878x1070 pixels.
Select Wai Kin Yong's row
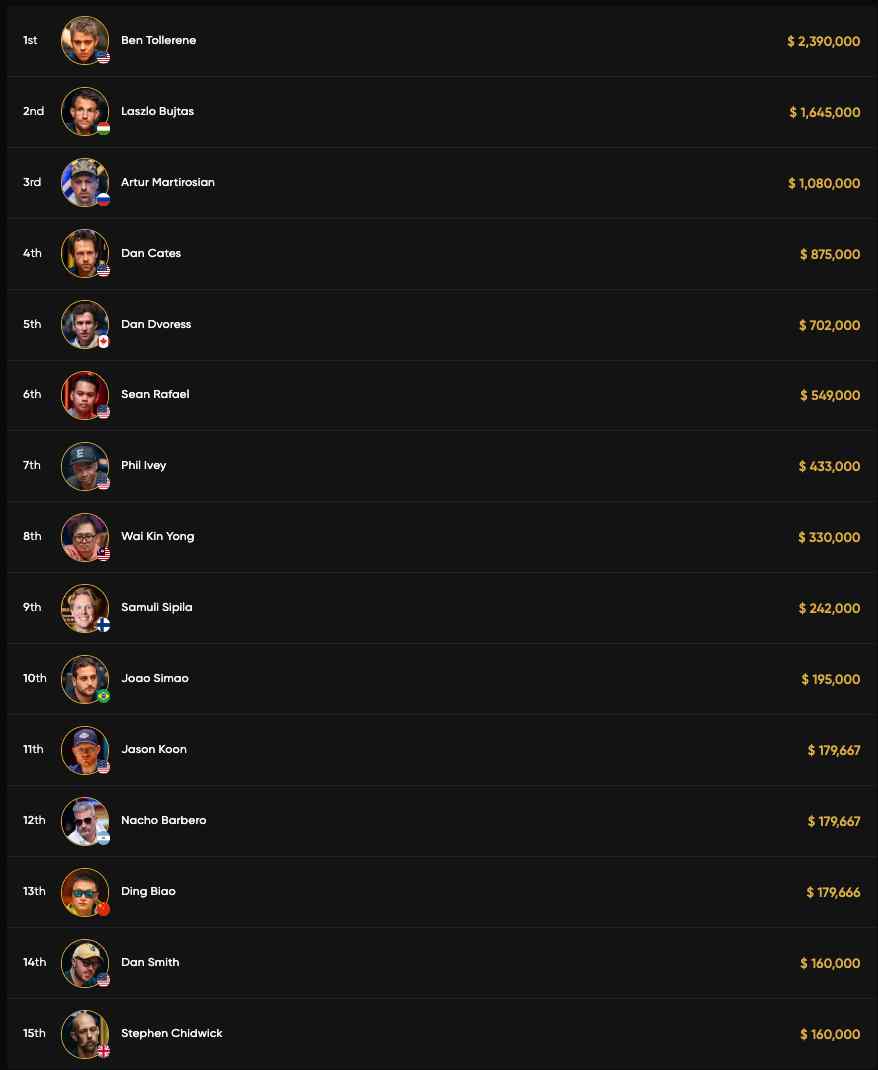click(157, 537)
